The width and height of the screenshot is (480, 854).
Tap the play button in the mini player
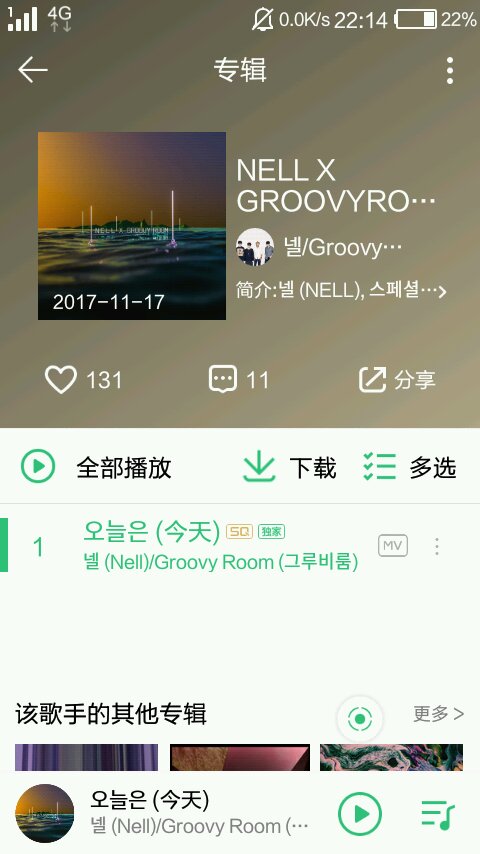point(360,814)
